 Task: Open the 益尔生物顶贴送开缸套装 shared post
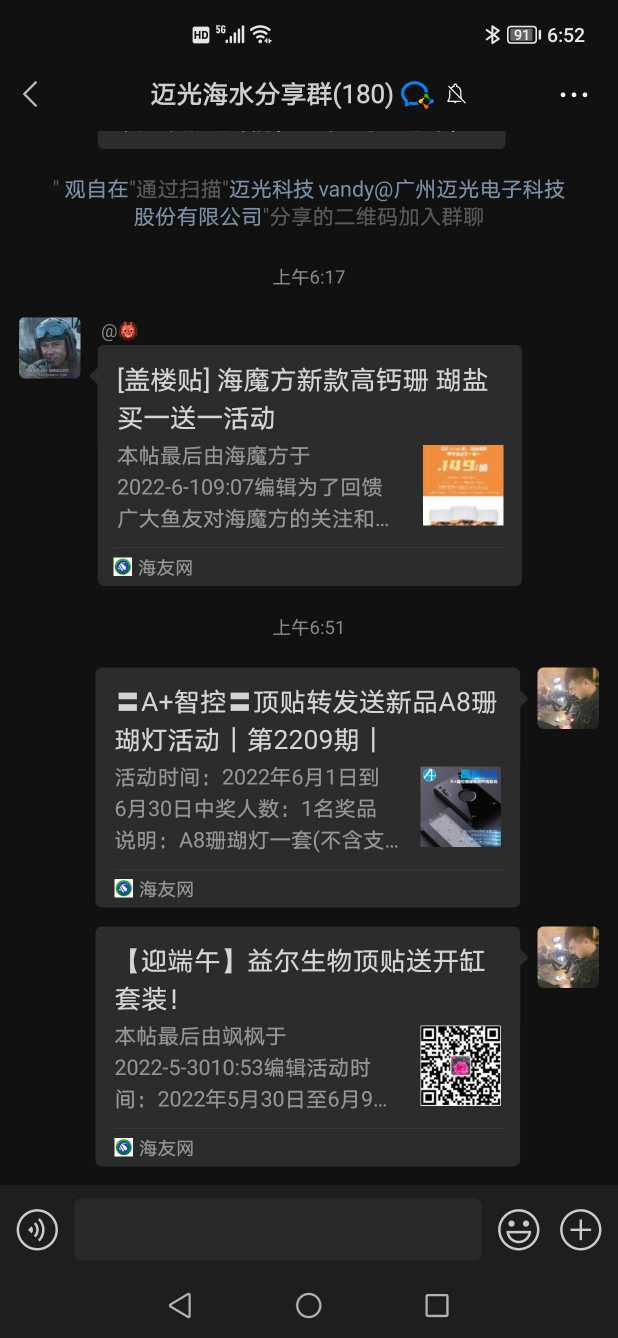pyautogui.click(x=307, y=1045)
